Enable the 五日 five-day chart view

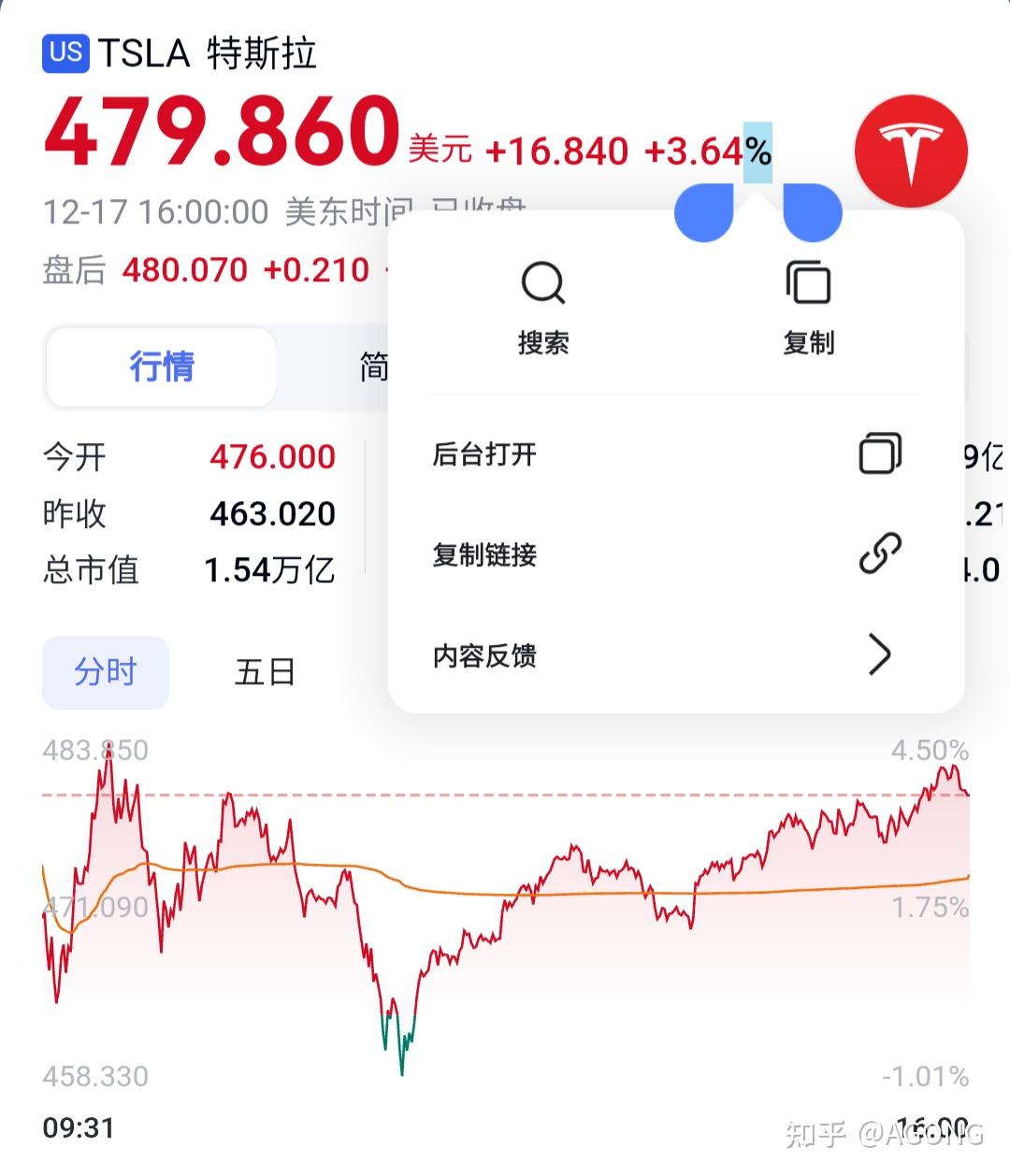265,671
